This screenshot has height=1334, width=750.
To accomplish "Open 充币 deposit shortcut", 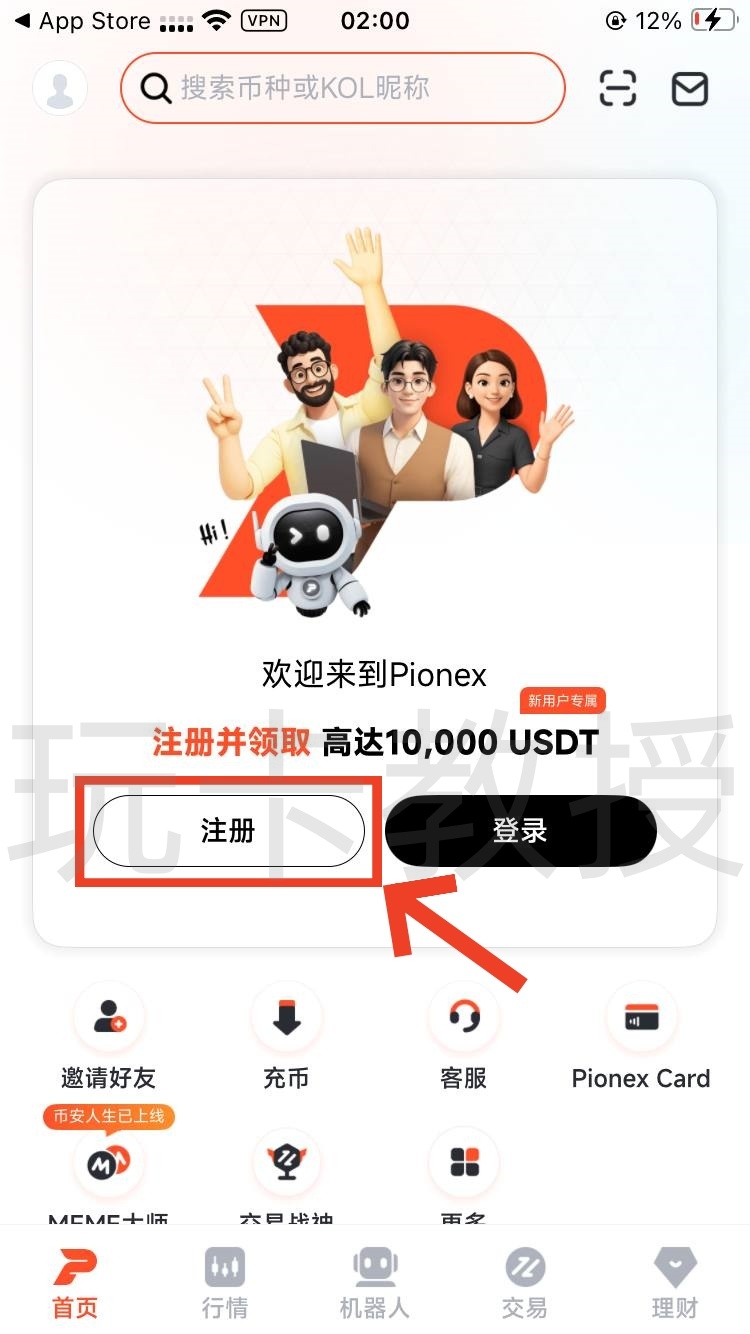I will point(286,1035).
